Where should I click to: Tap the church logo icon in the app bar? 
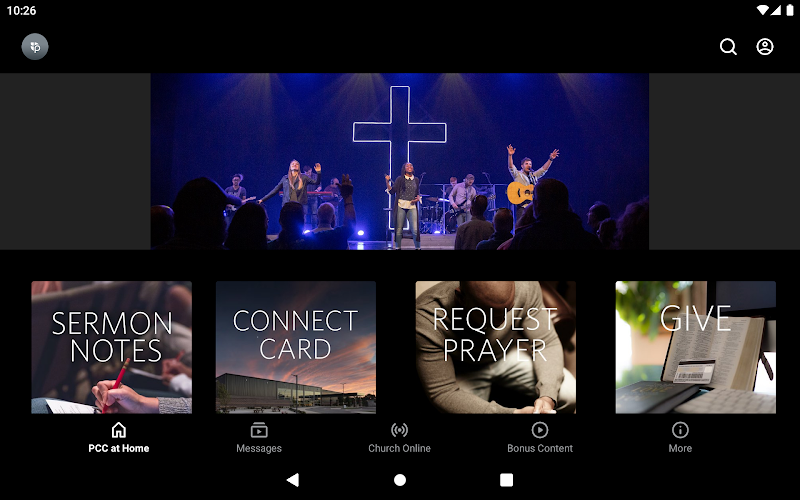tap(35, 47)
